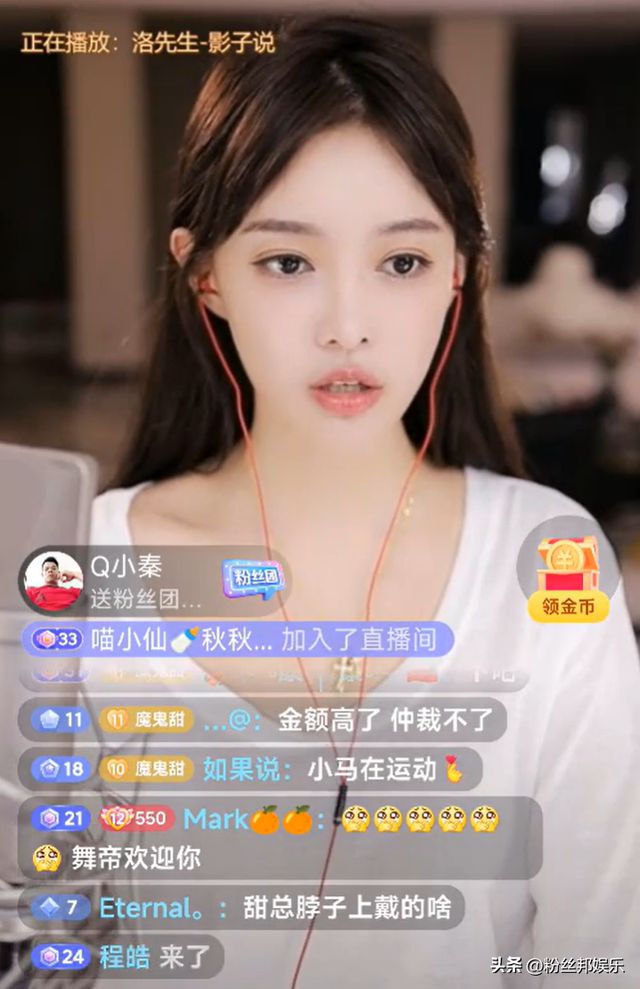Screen dimensions: 640x989
Task: Tap the username 程皓 in chat
Action: pyautogui.click(x=124, y=957)
